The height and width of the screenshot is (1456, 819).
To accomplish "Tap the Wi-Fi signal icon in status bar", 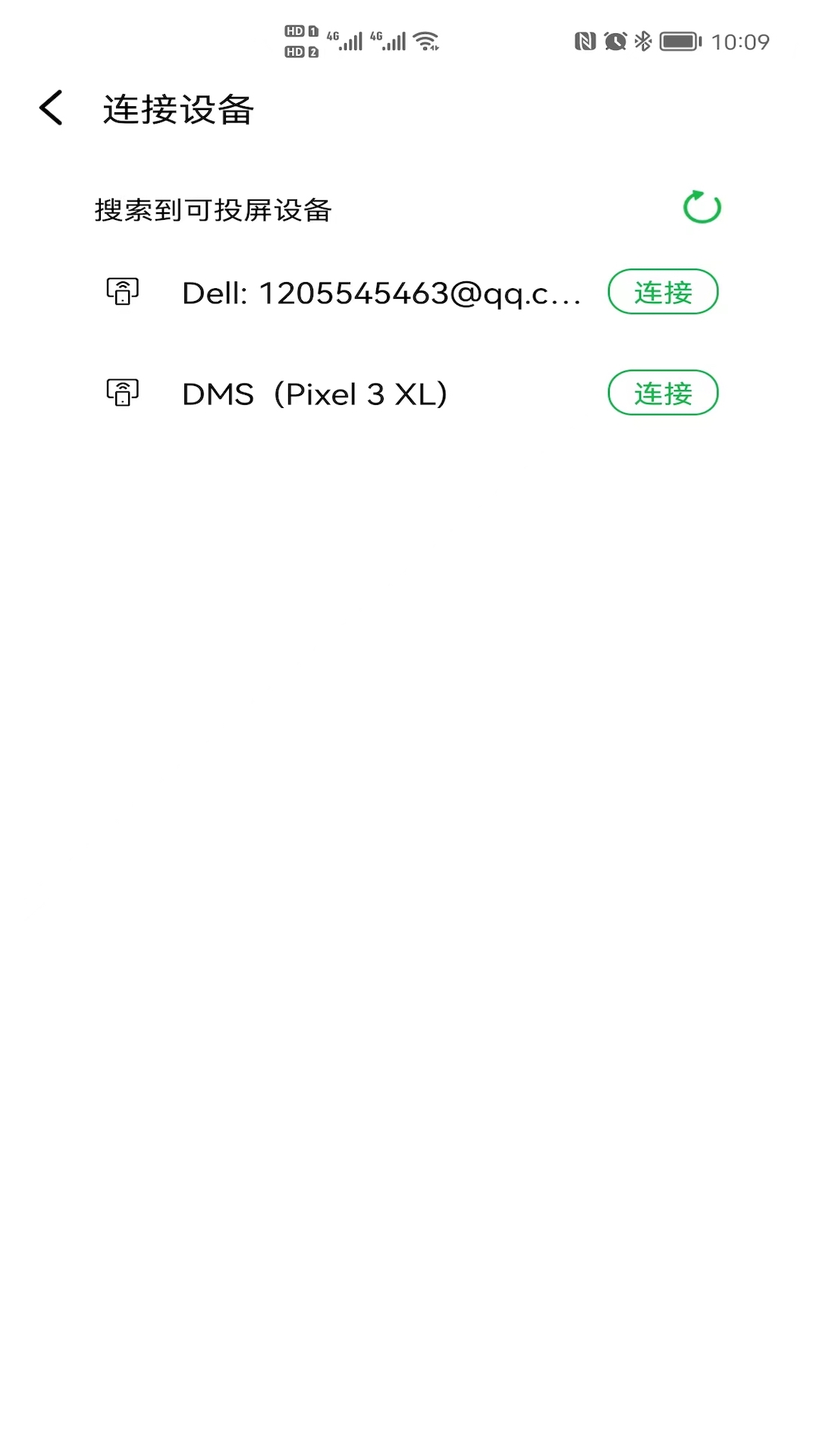I will click(x=425, y=42).
